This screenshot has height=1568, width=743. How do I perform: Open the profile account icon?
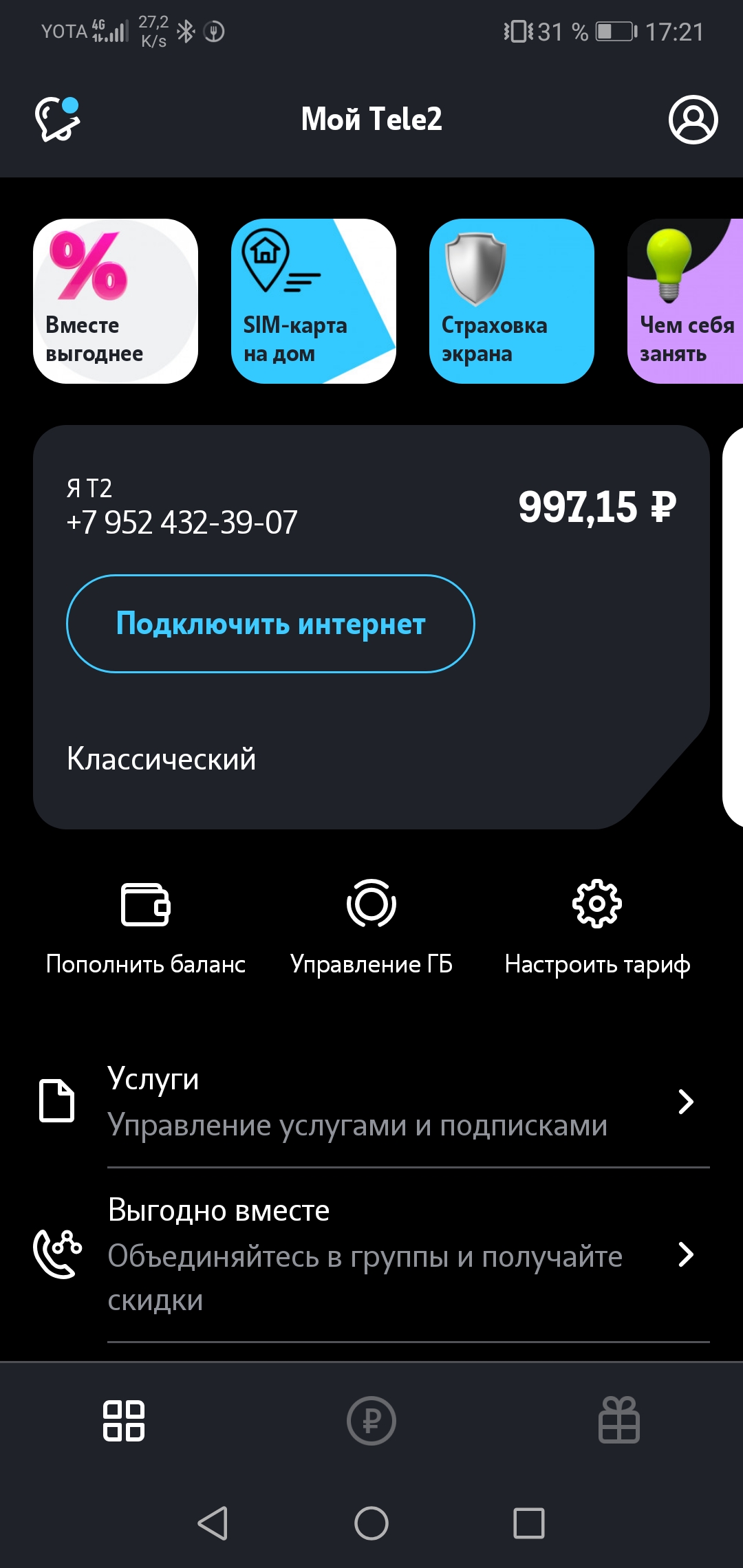click(693, 120)
